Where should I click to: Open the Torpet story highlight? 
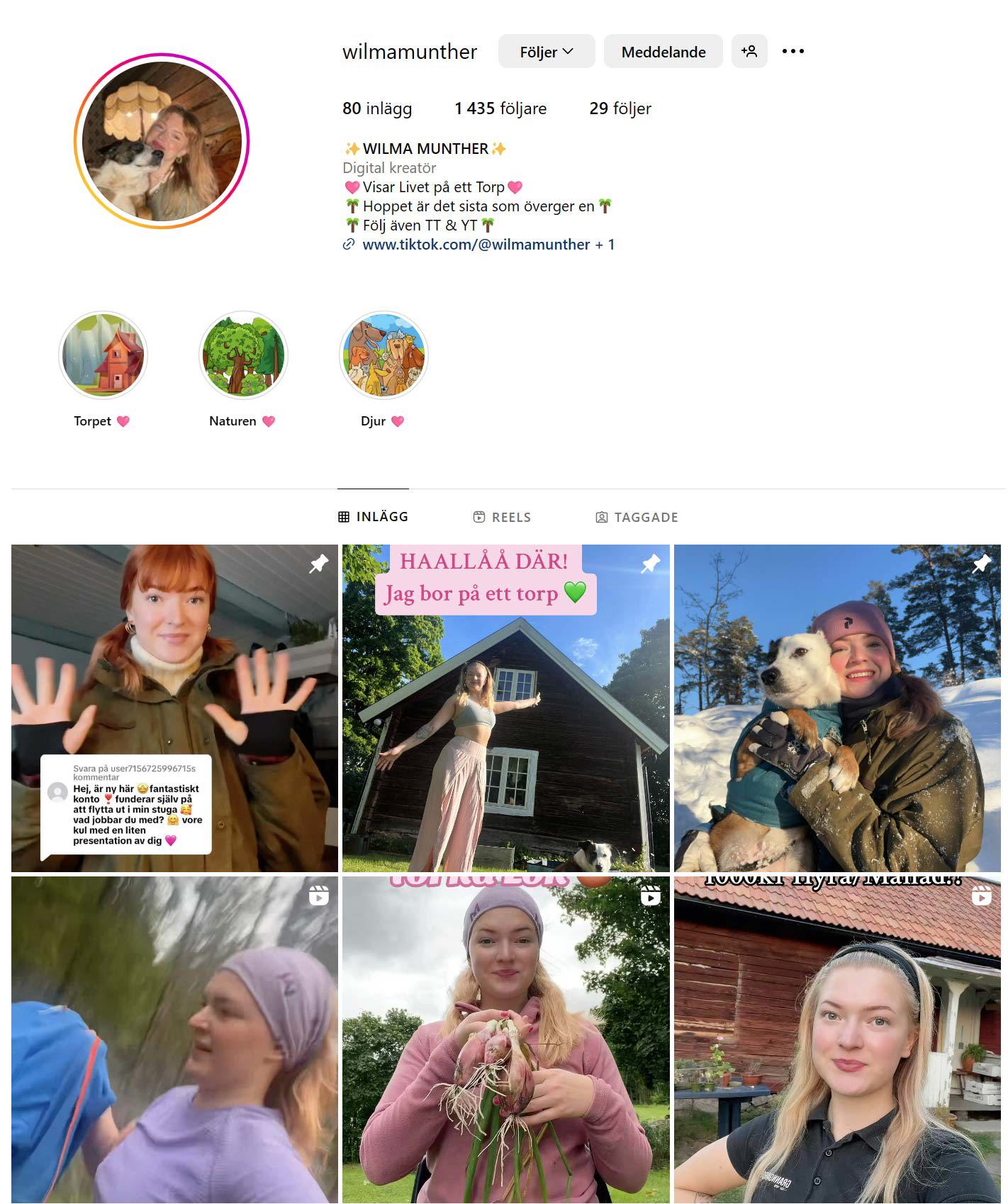pyautogui.click(x=103, y=355)
